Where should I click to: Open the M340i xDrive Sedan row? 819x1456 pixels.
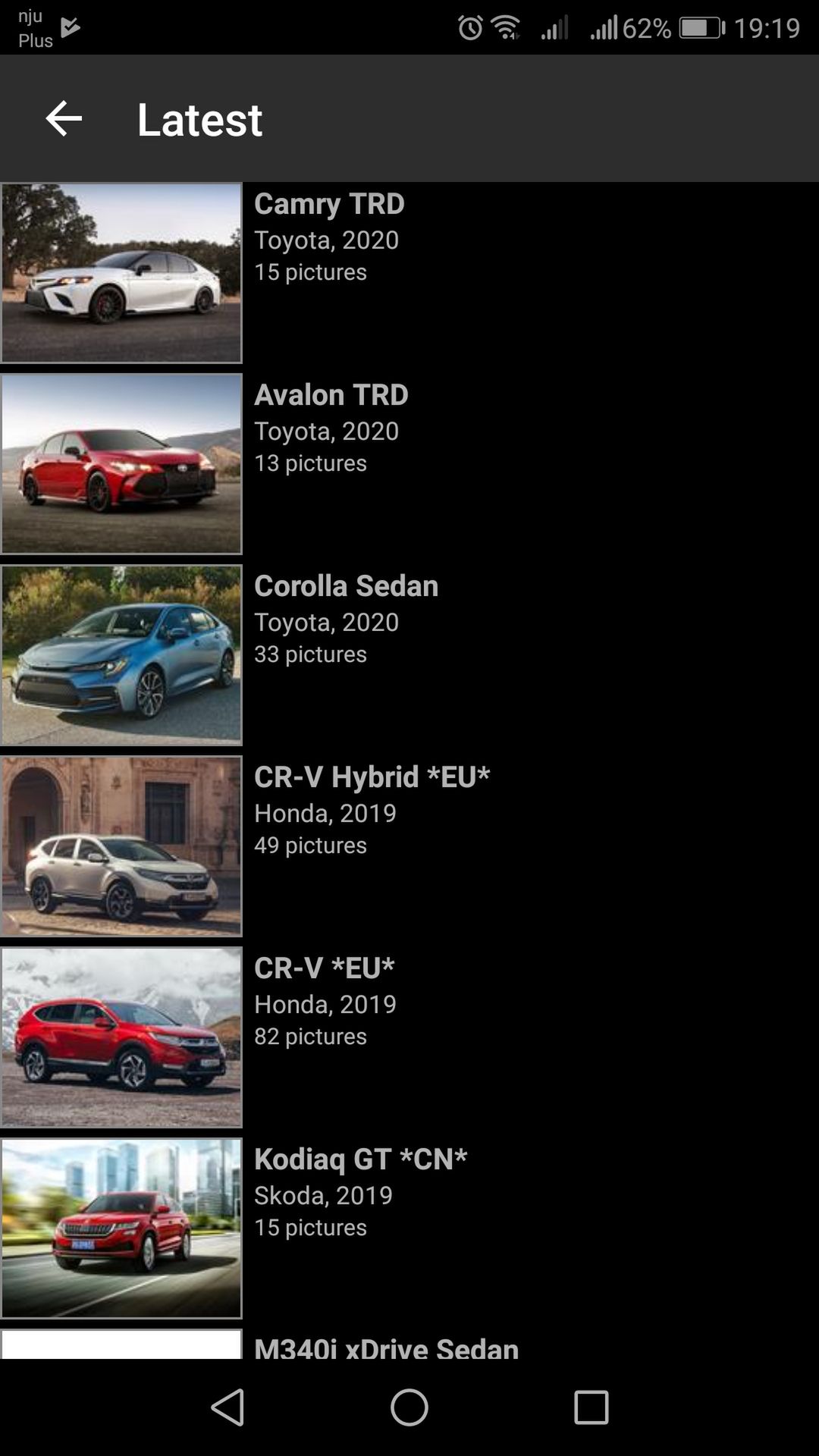[x=409, y=1344]
